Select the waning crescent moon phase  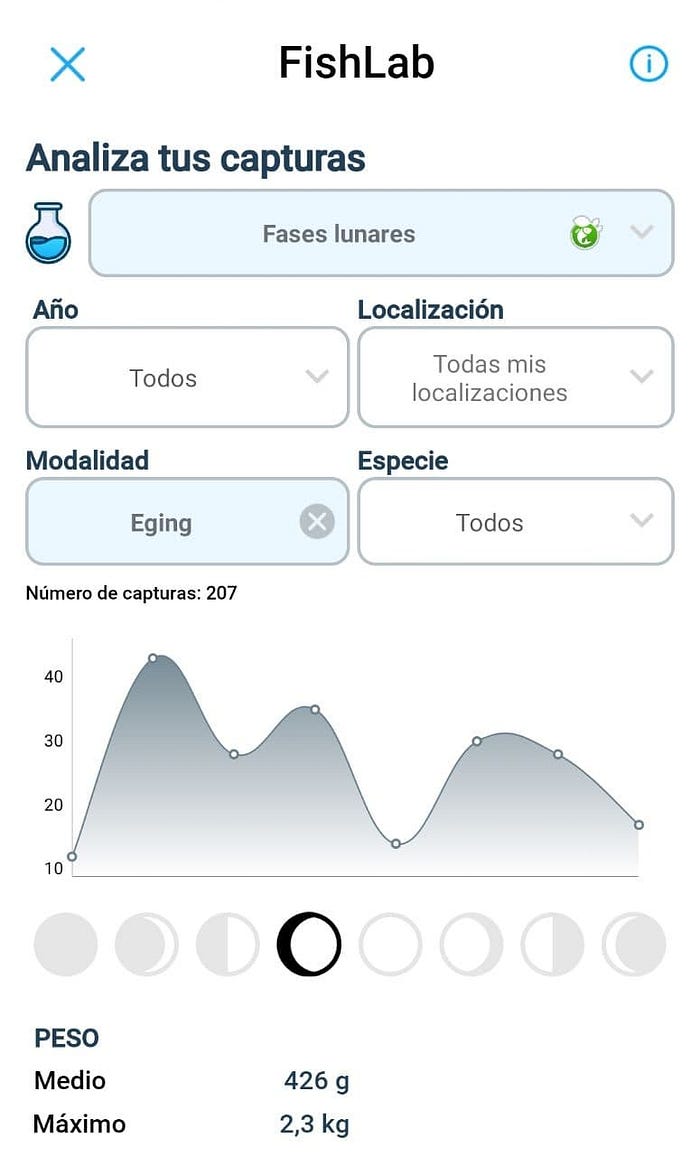click(x=633, y=944)
